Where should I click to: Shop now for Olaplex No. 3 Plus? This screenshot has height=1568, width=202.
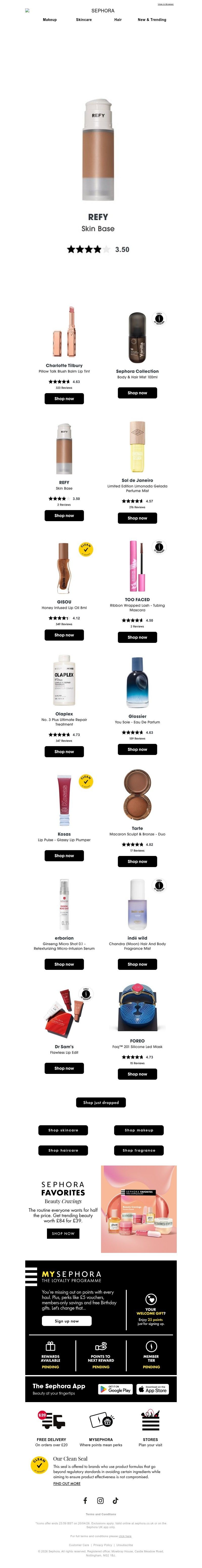(64, 752)
